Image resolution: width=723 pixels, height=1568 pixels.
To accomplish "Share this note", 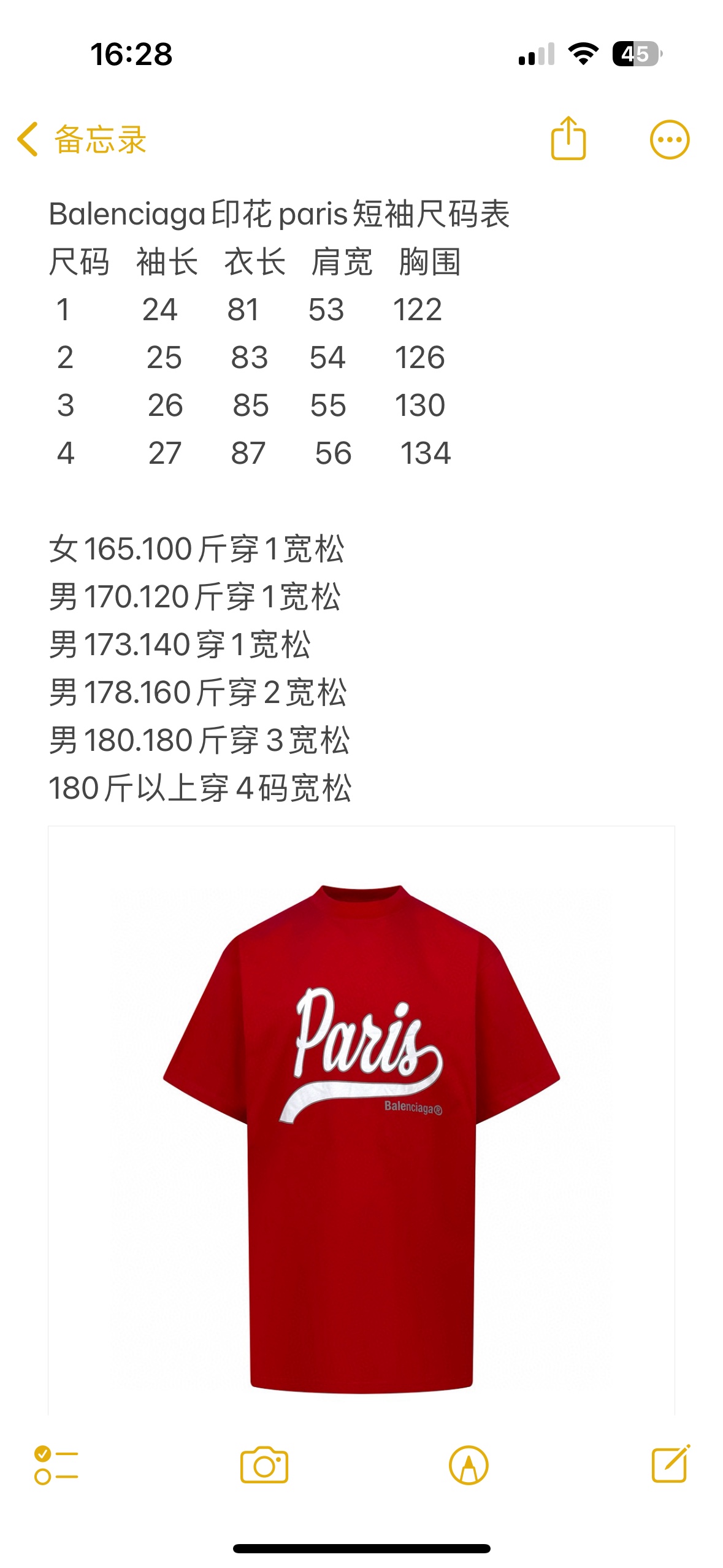I will [568, 139].
